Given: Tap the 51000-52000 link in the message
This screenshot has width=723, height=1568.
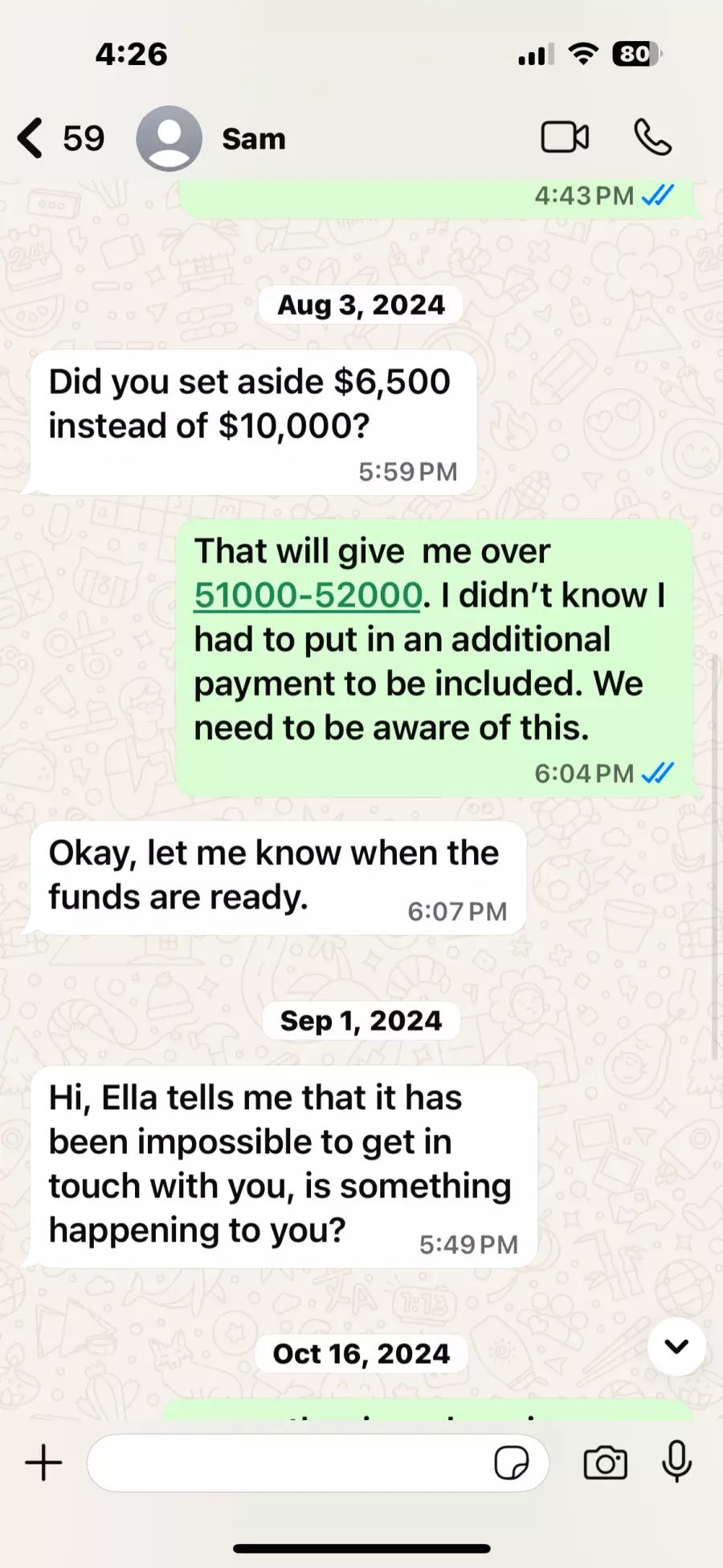Looking at the screenshot, I should [x=308, y=596].
